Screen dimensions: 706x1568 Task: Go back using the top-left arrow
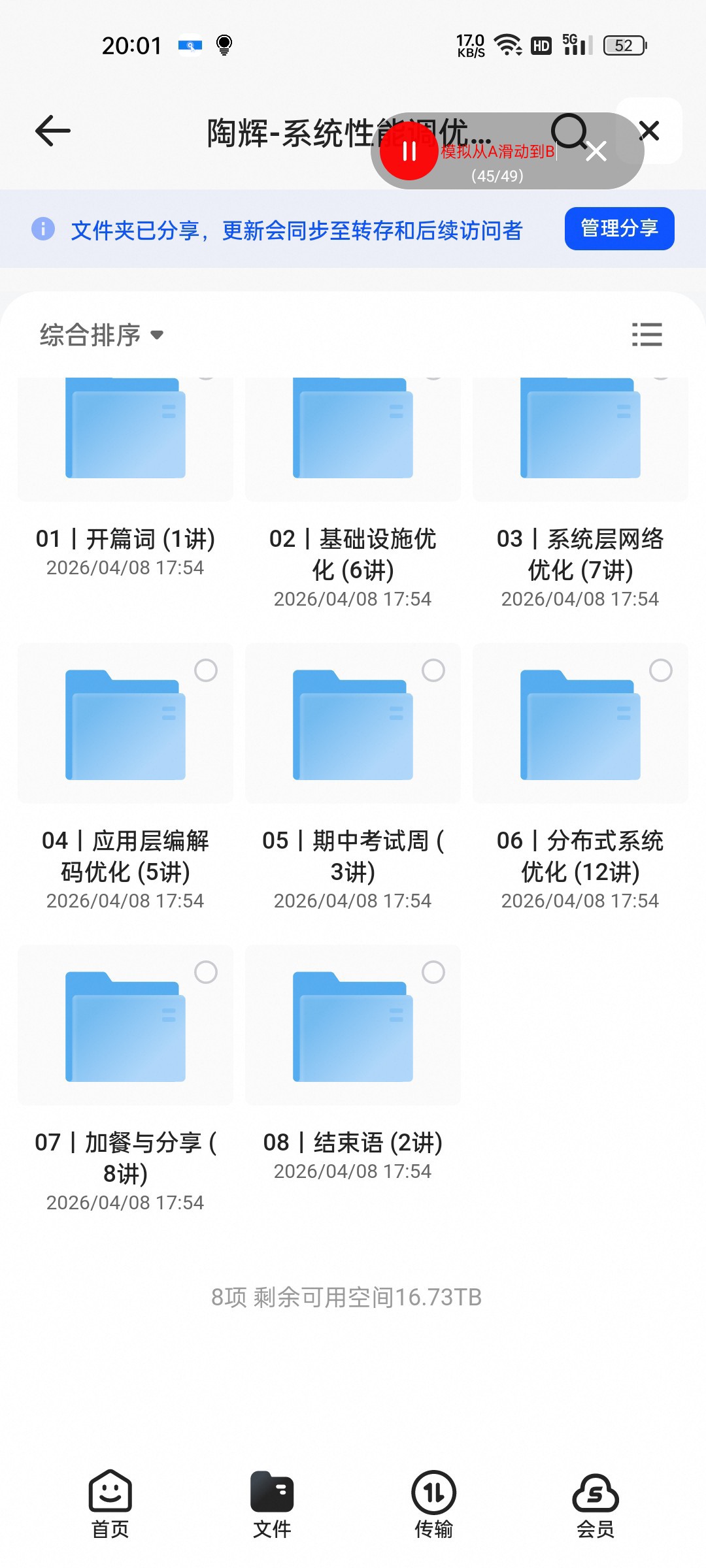52,131
